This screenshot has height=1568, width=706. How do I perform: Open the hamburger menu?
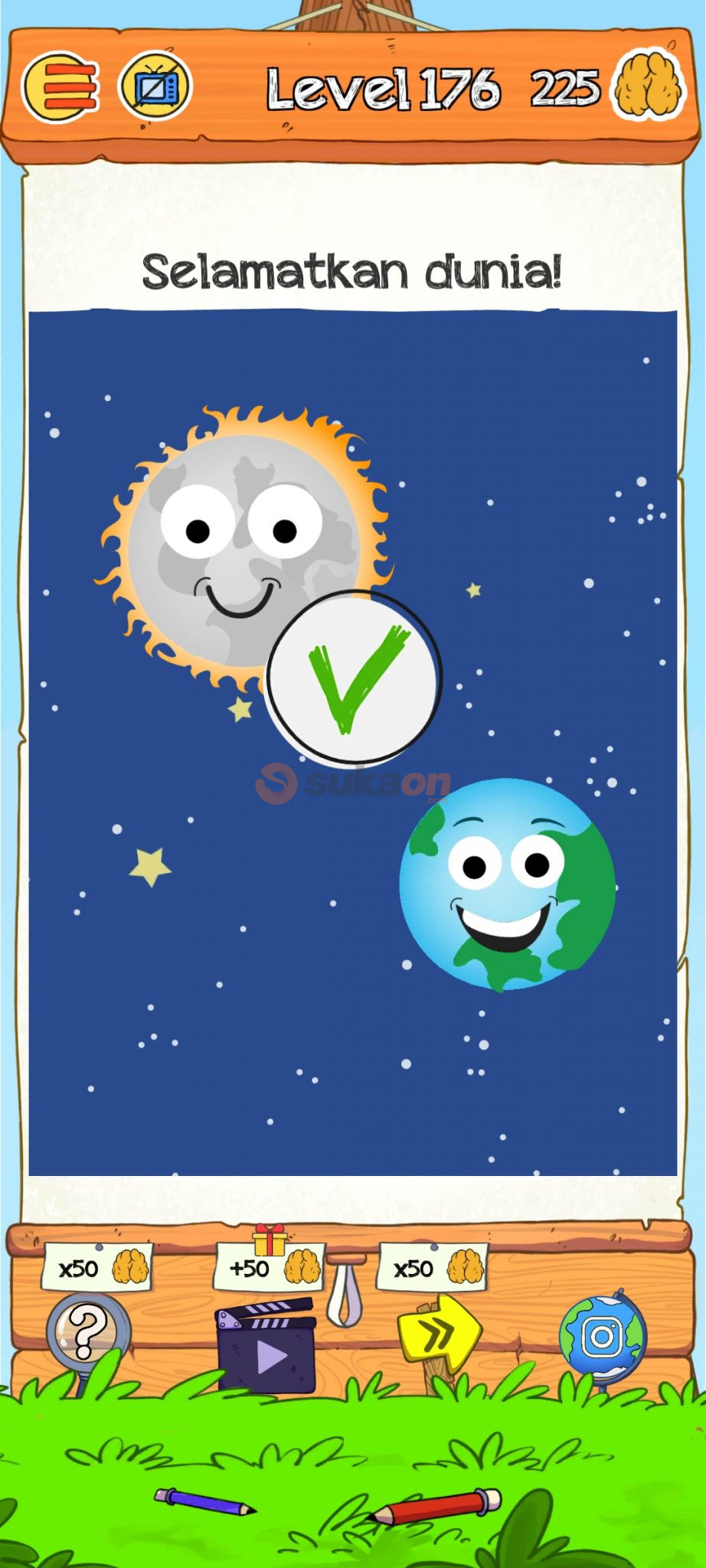click(x=62, y=89)
